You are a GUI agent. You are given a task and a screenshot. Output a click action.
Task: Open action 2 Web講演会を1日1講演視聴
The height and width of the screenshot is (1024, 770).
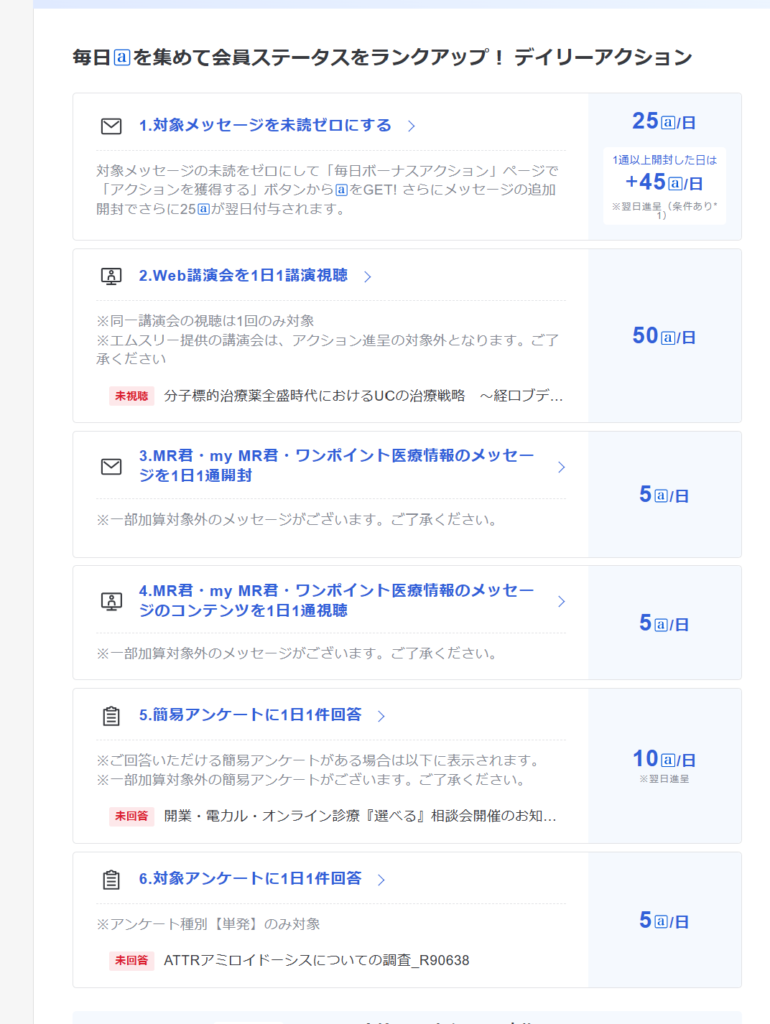243,275
